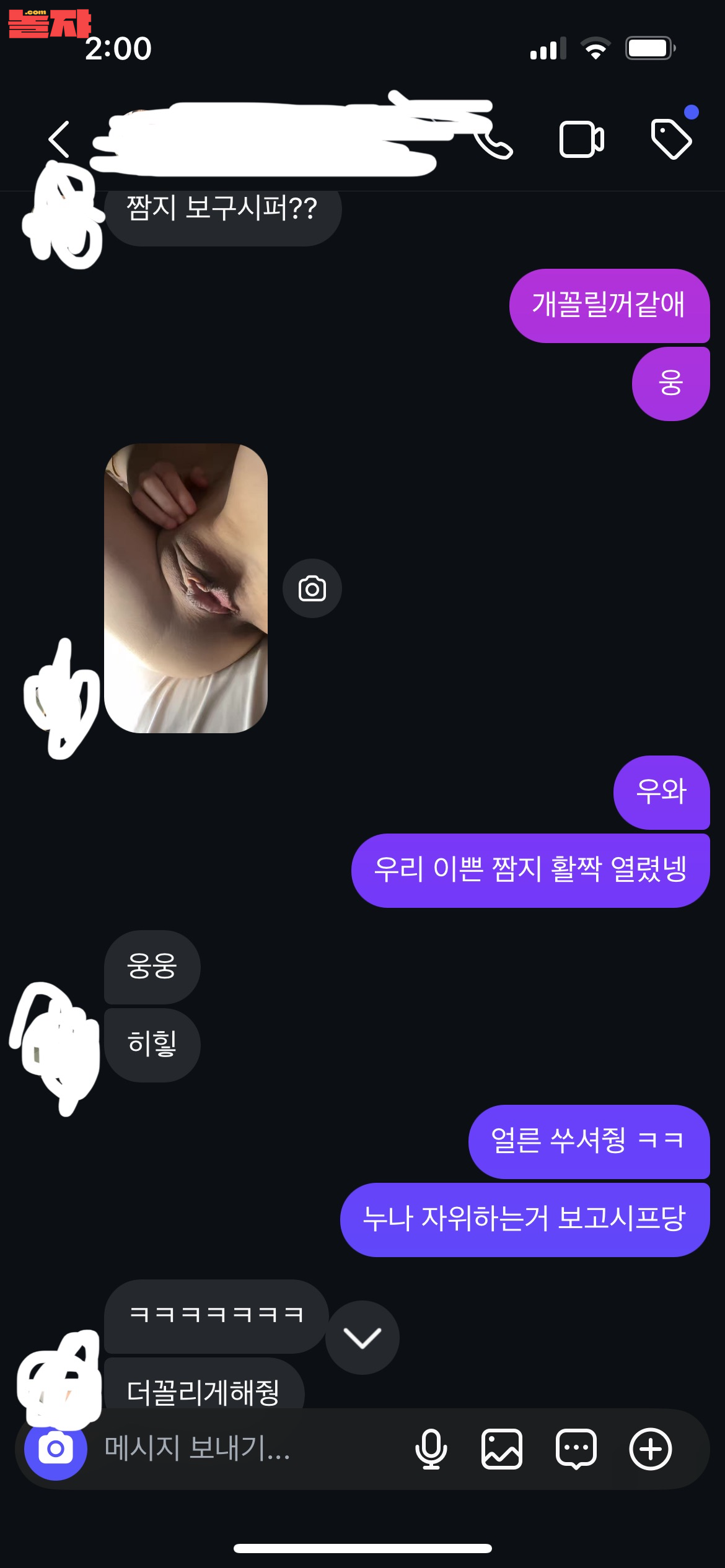This screenshot has width=725, height=1568.
Task: Open the camera from message bar
Action: tap(56, 1449)
